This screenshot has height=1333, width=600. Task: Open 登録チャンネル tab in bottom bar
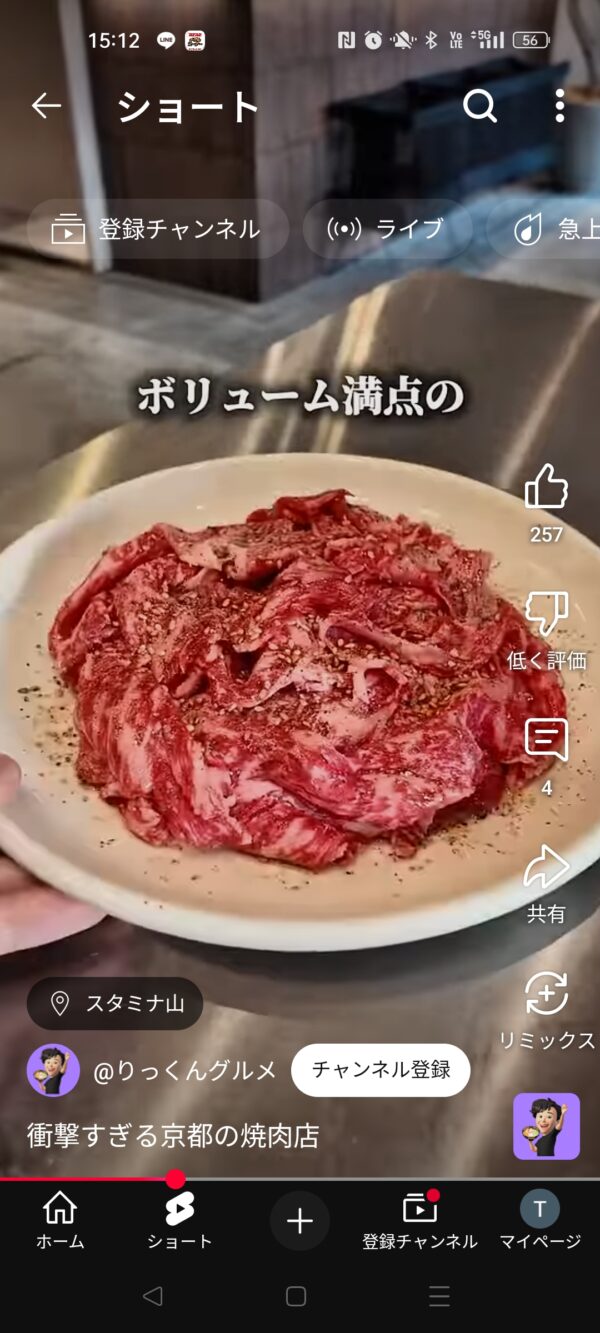pyautogui.click(x=420, y=1220)
